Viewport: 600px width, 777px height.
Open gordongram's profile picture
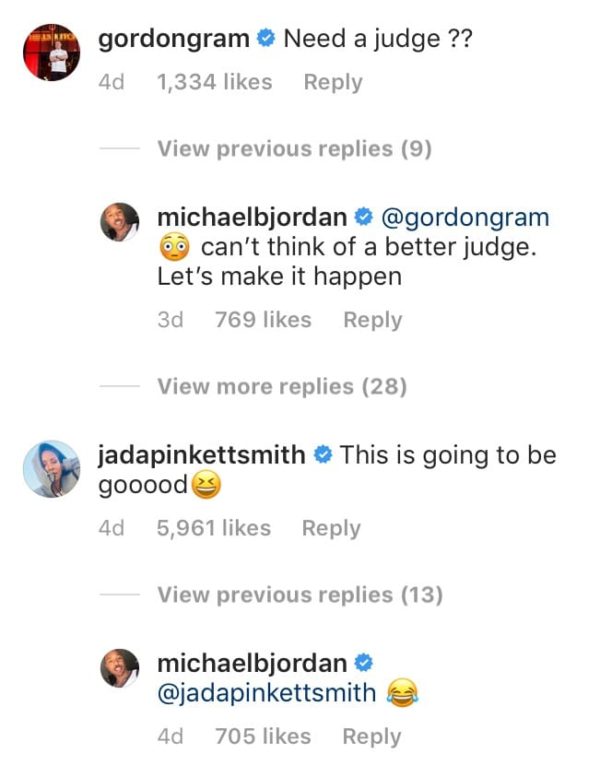[x=50, y=51]
